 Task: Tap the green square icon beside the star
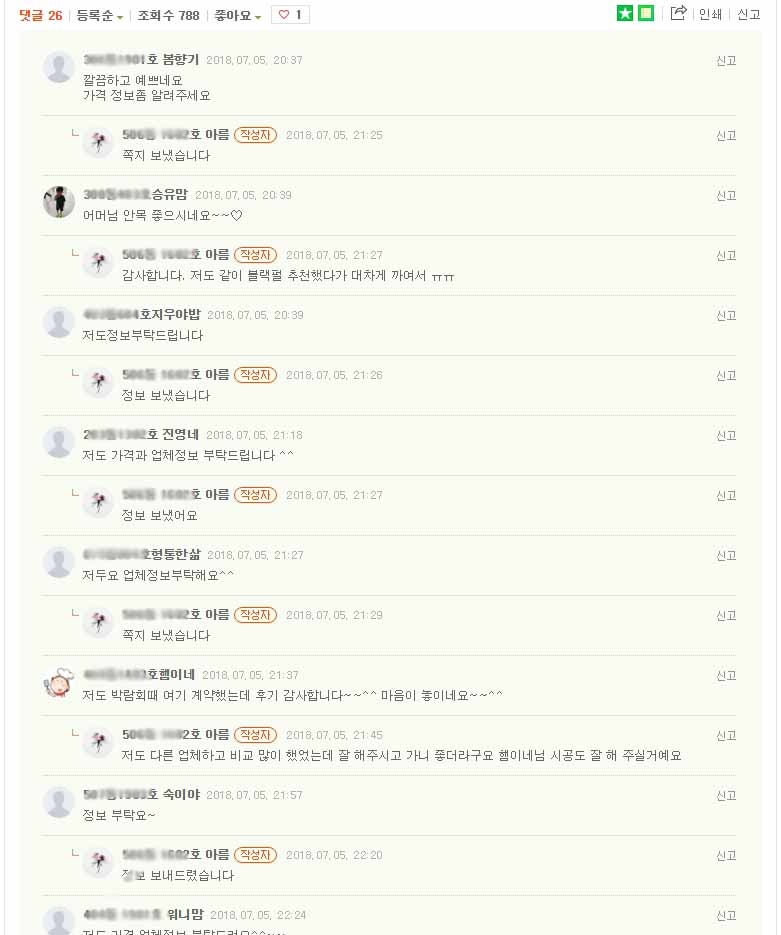[x=646, y=13]
